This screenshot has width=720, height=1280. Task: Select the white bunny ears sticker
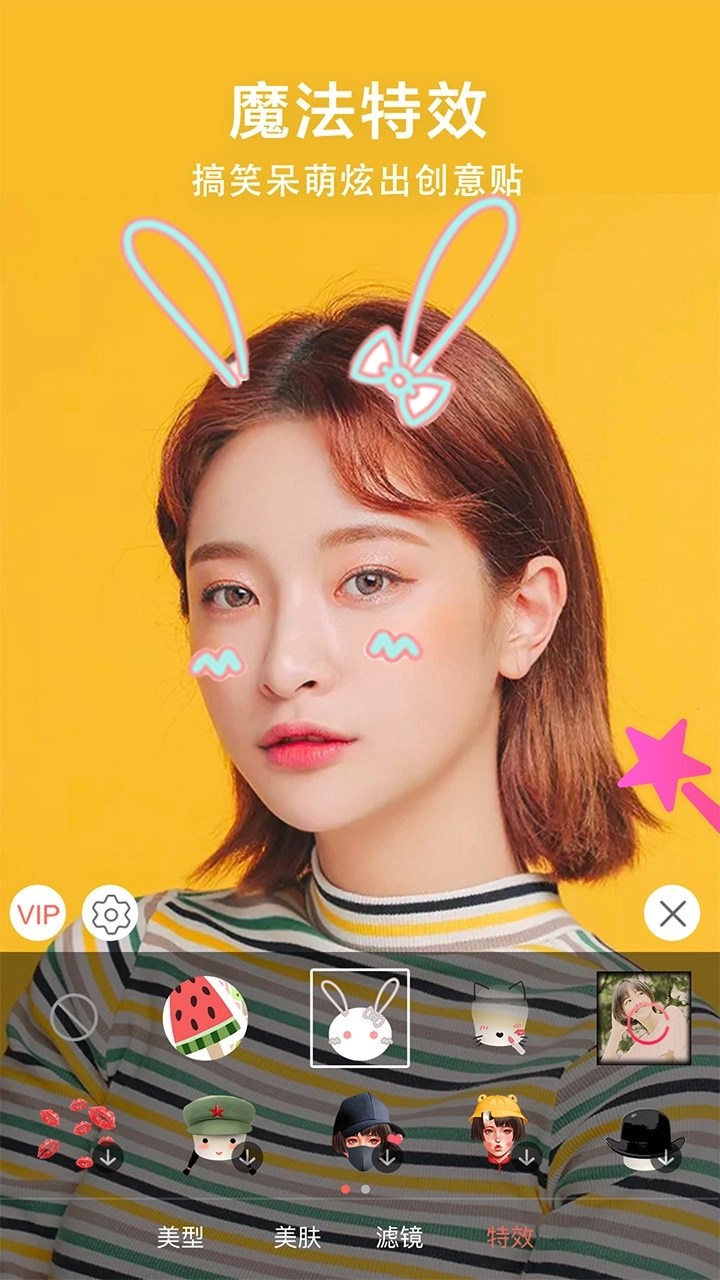tap(360, 1018)
